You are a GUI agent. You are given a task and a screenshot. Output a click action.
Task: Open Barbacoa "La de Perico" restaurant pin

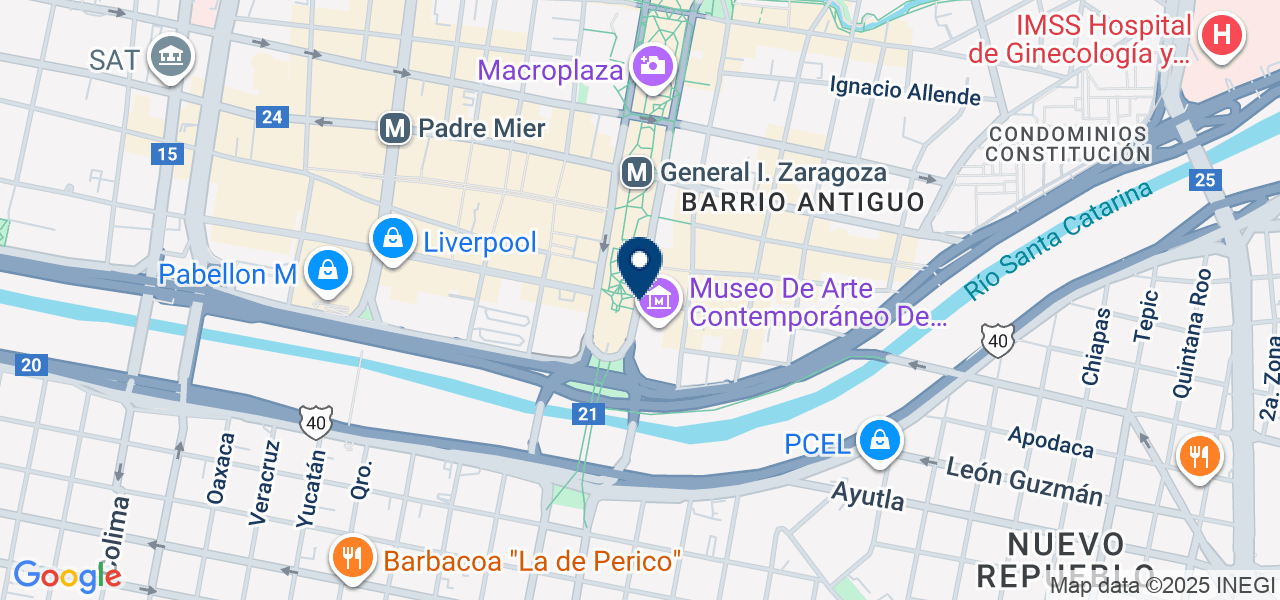(352, 558)
